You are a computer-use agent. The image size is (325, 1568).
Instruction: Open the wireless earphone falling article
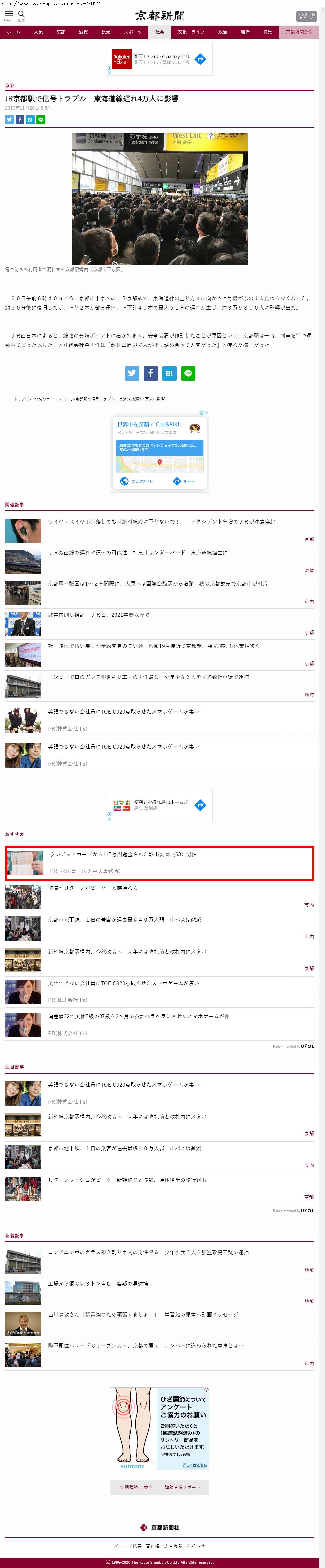[161, 522]
